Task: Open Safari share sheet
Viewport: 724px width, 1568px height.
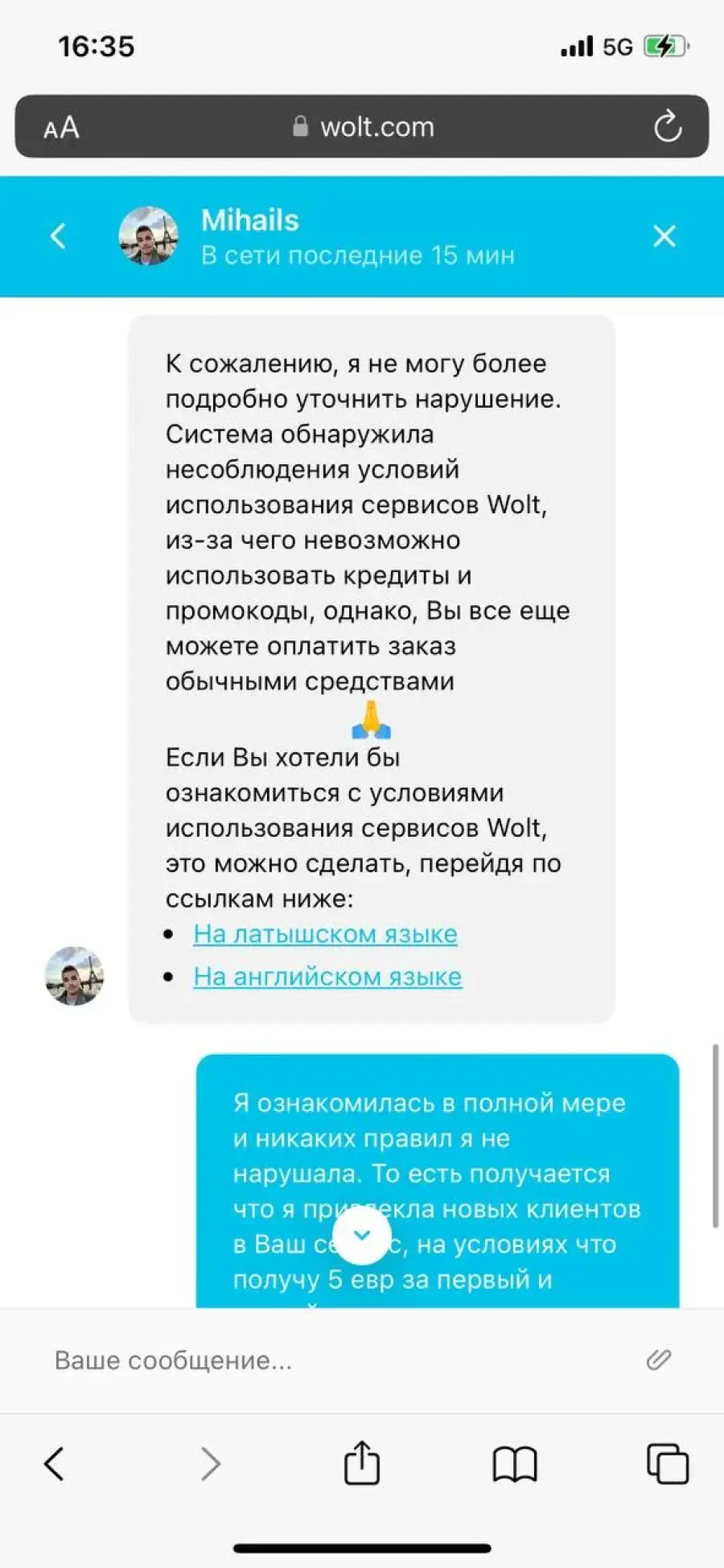Action: point(362,1462)
